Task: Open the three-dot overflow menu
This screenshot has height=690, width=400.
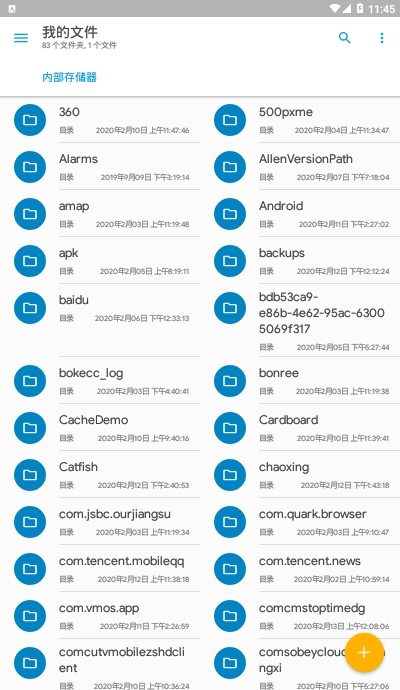Action: click(382, 38)
